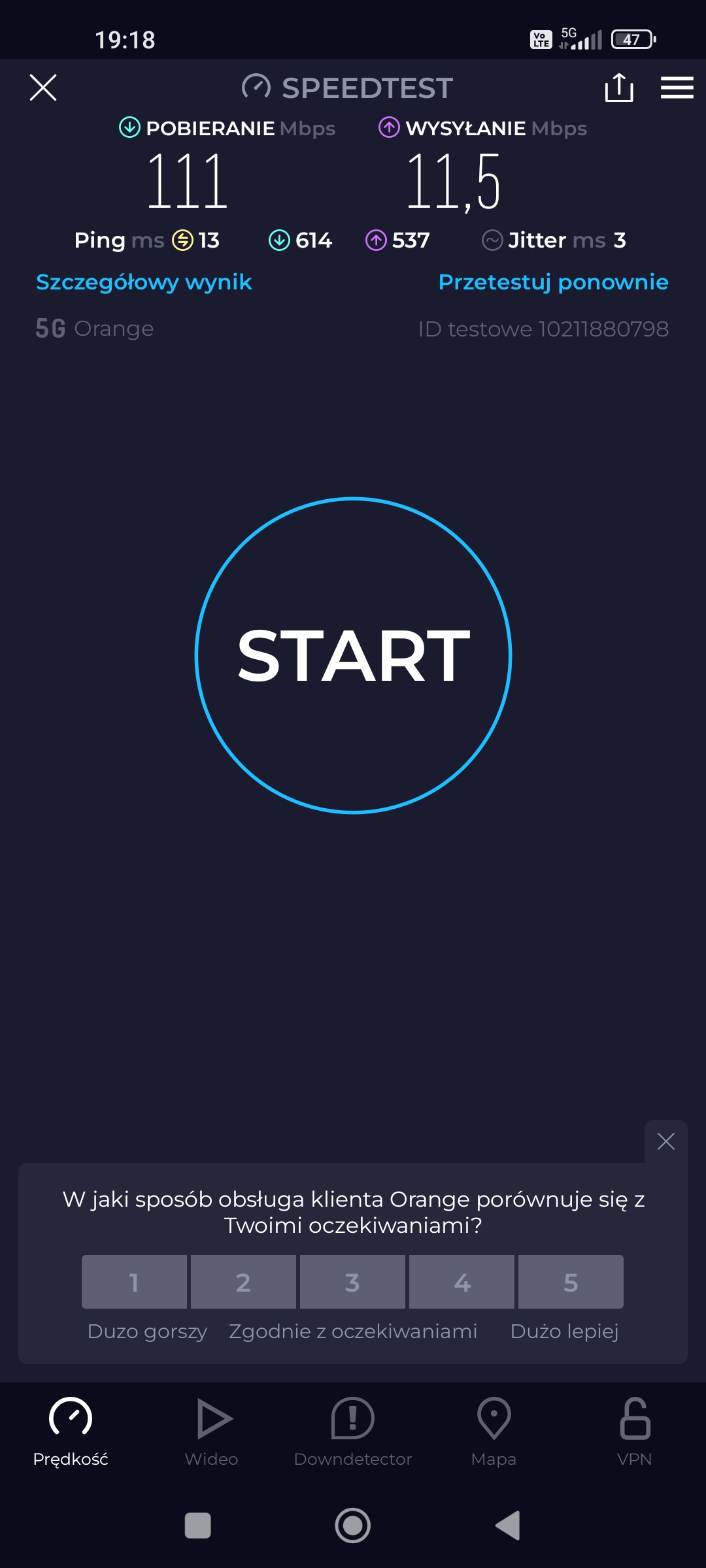Go back with system back button
This screenshot has height=1568, width=706.
pyautogui.click(x=508, y=1526)
